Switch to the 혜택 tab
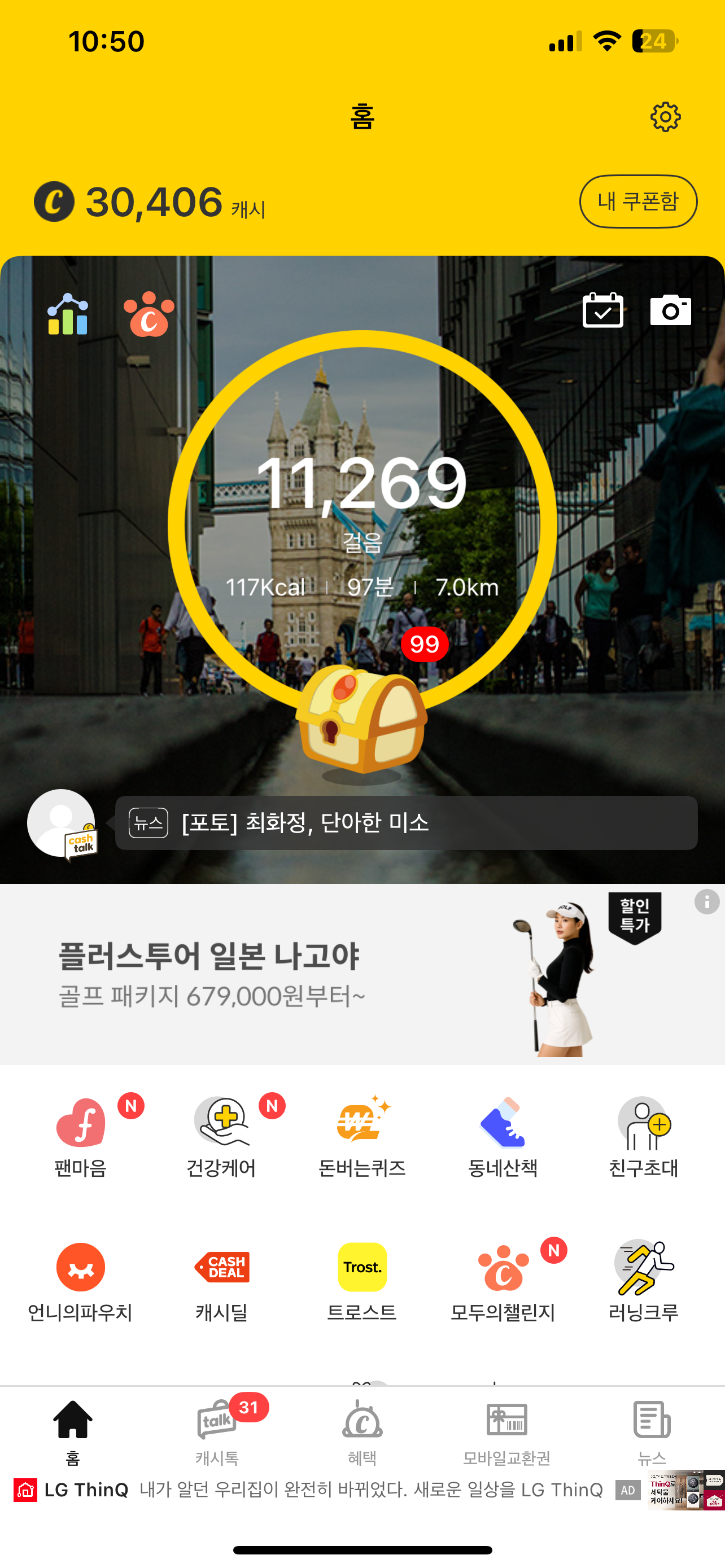This screenshot has width=725, height=1568. click(362, 1430)
